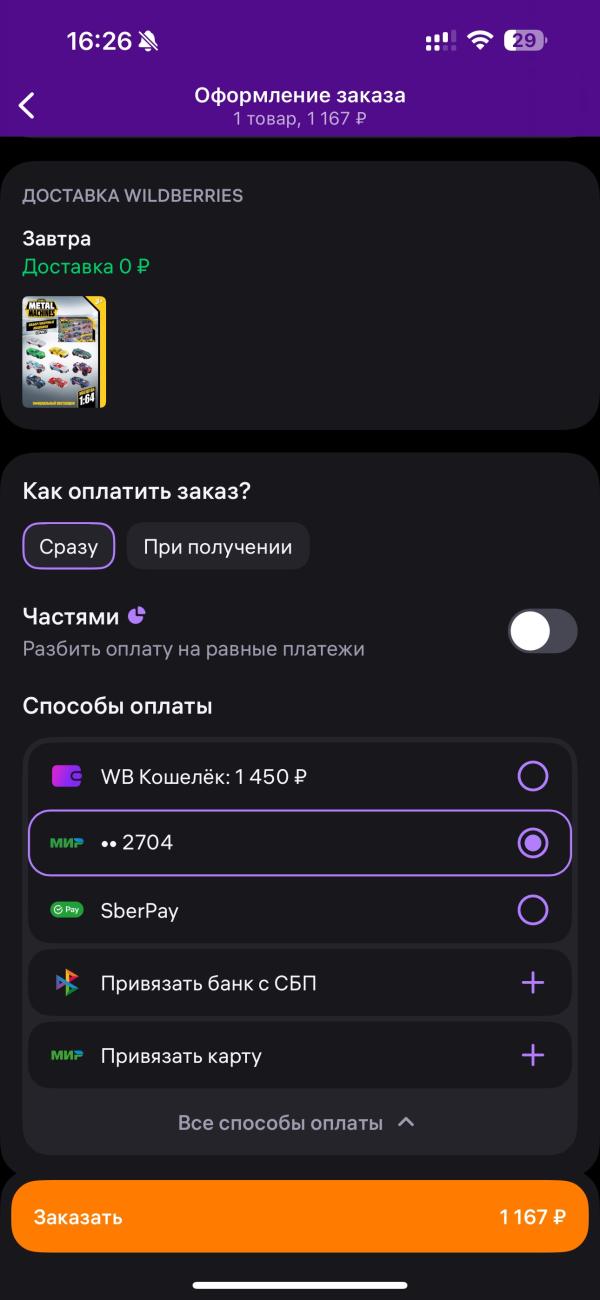This screenshot has width=600, height=1300.
Task: Go back from order checkout
Action: coord(27,105)
